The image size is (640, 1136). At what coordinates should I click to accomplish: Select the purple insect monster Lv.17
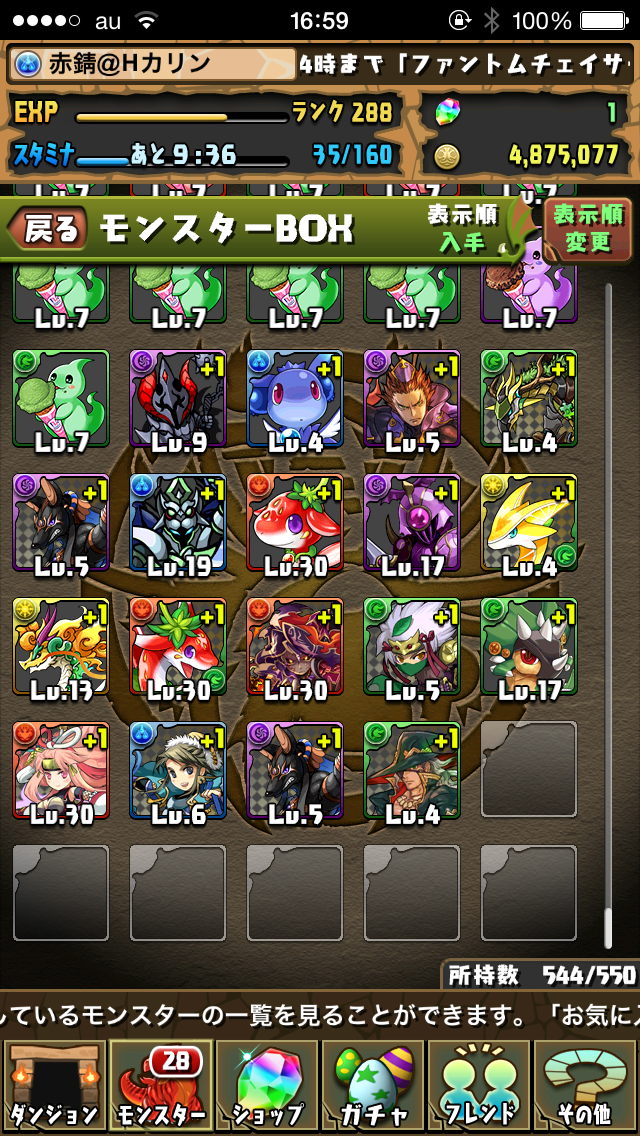click(x=412, y=522)
